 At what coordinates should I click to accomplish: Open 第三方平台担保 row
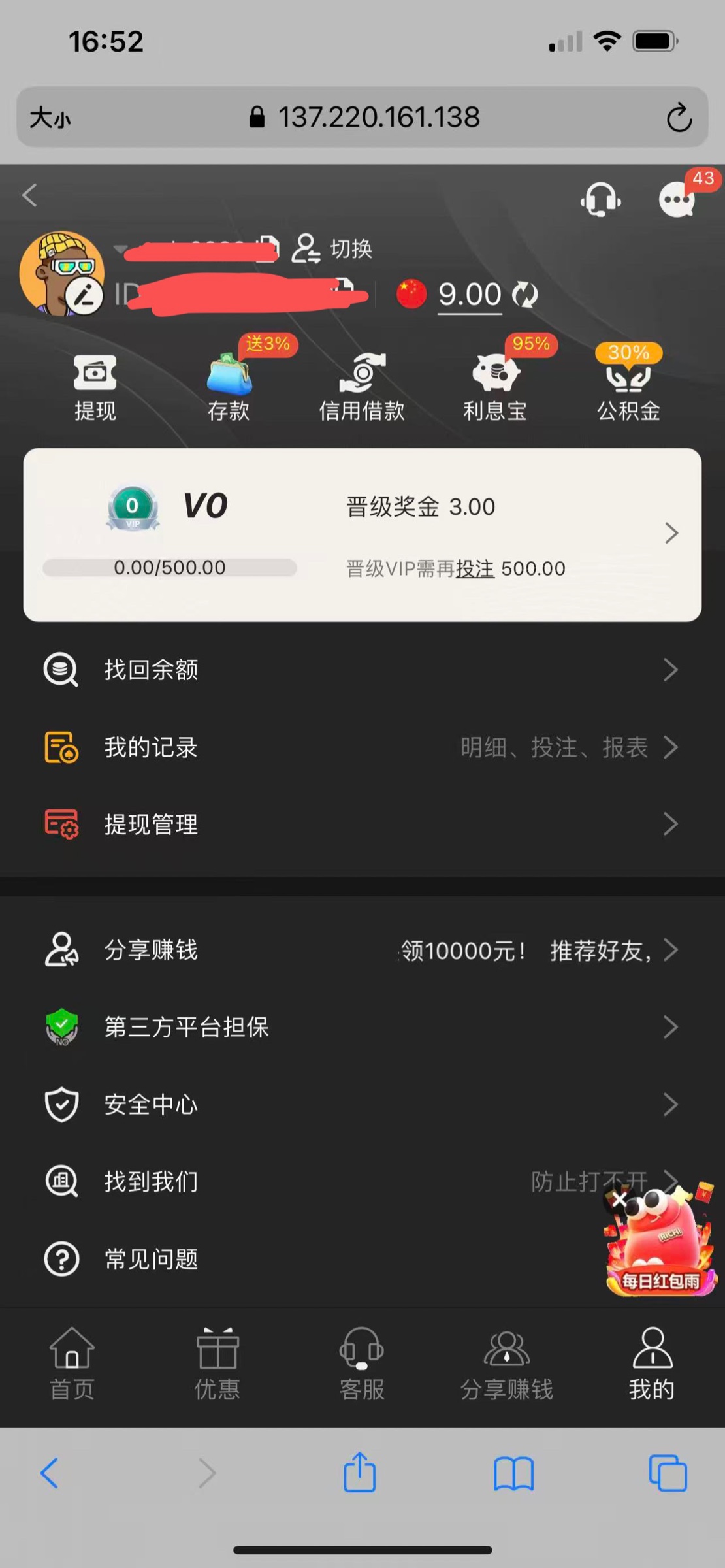(362, 1026)
